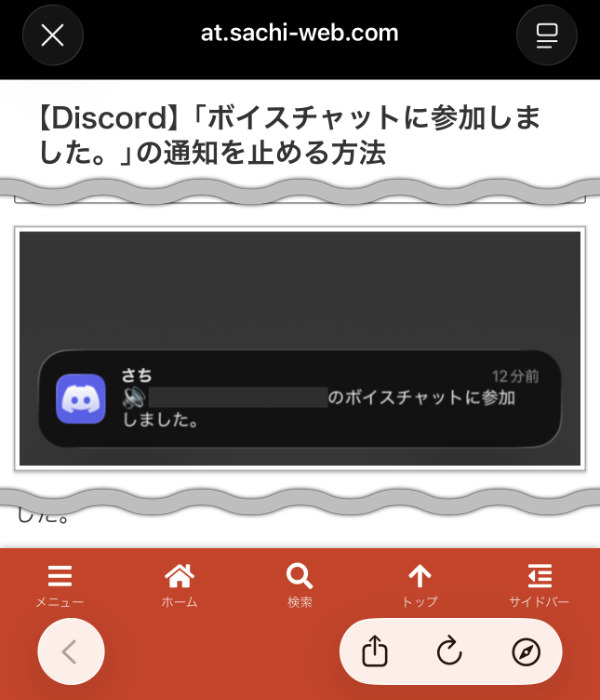Go back to the previous page
Viewport: 600px width, 700px height.
[x=70, y=652]
